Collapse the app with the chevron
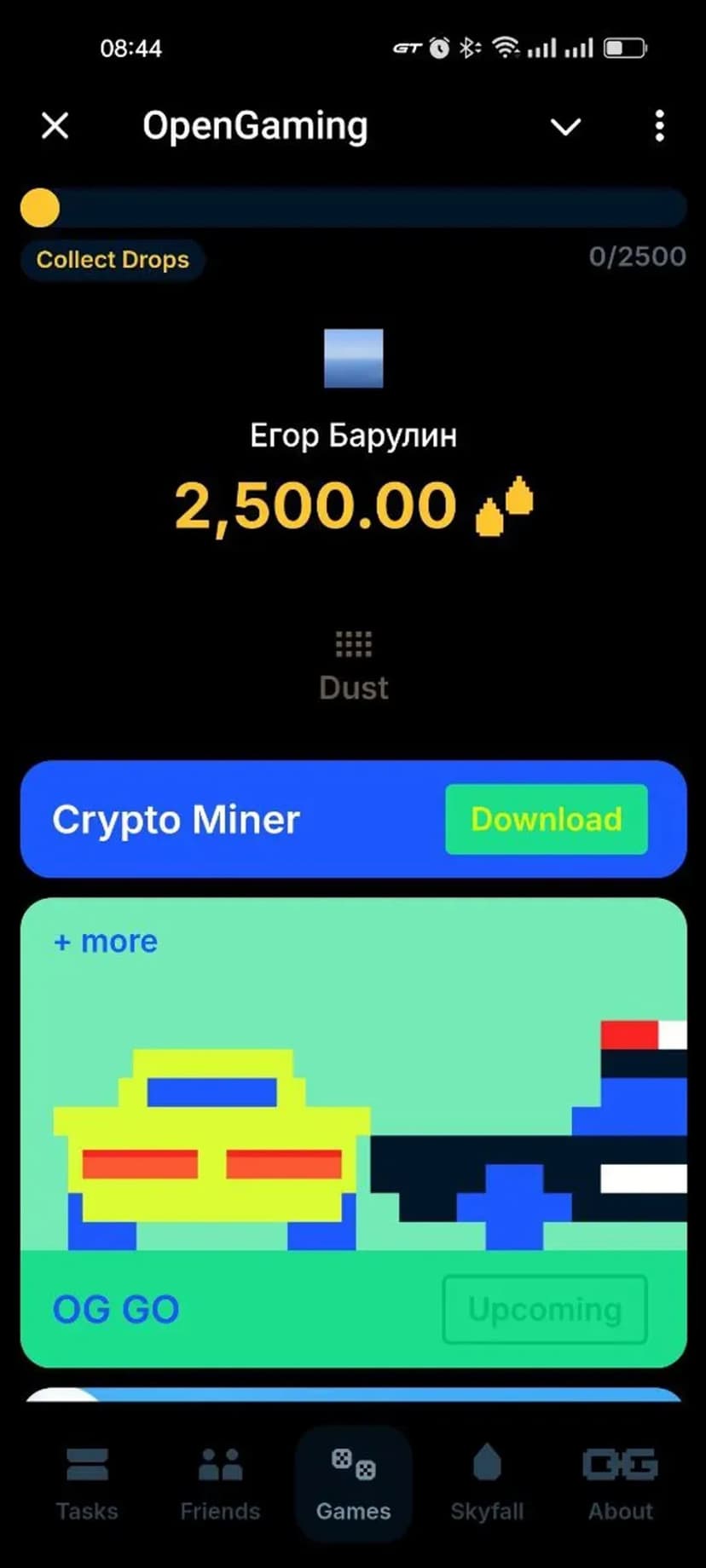 point(565,127)
